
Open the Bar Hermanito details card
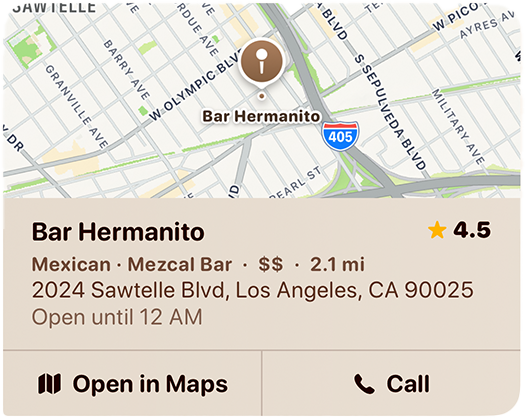coord(262,274)
